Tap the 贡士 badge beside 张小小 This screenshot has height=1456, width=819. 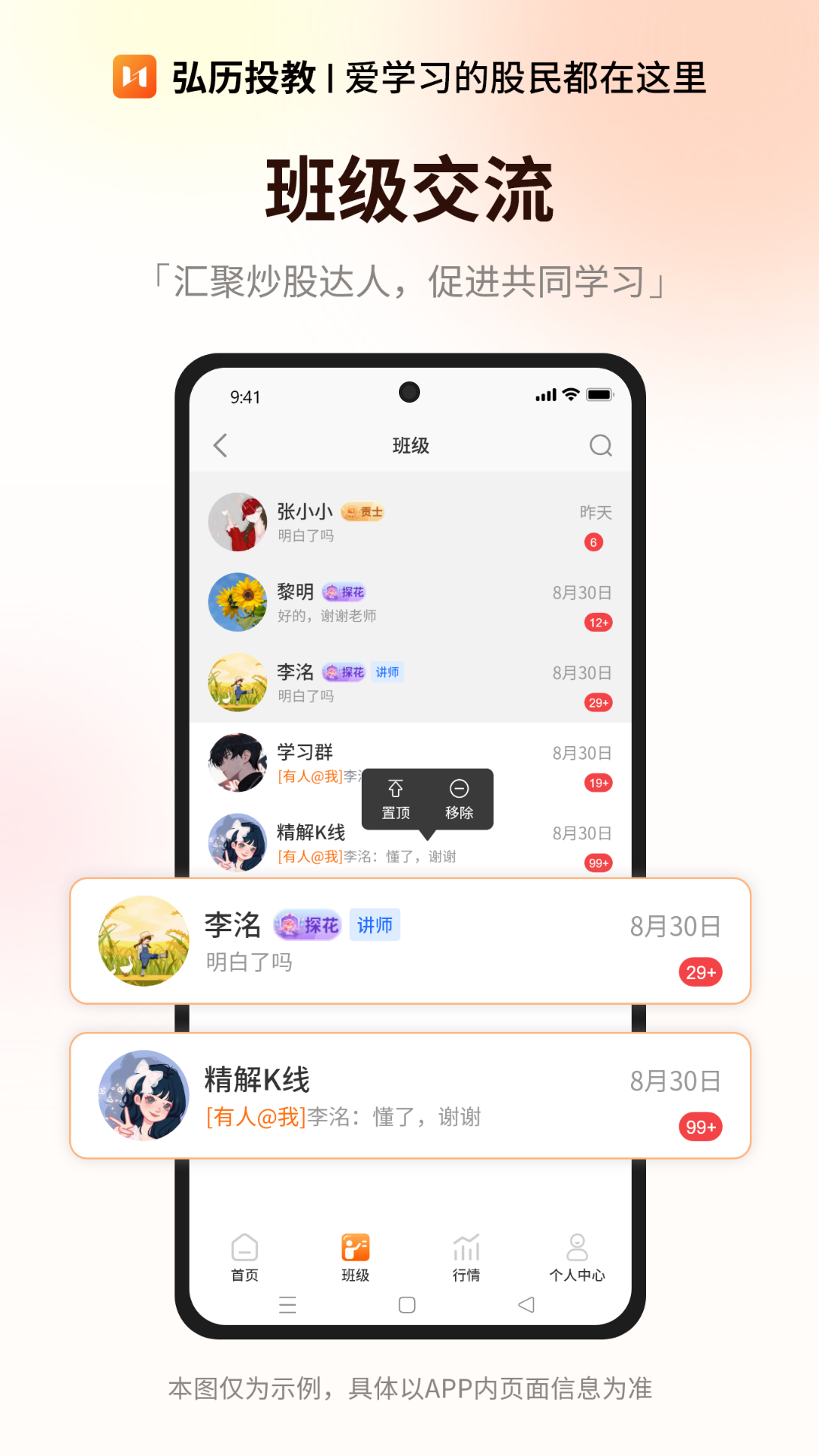pos(362,512)
